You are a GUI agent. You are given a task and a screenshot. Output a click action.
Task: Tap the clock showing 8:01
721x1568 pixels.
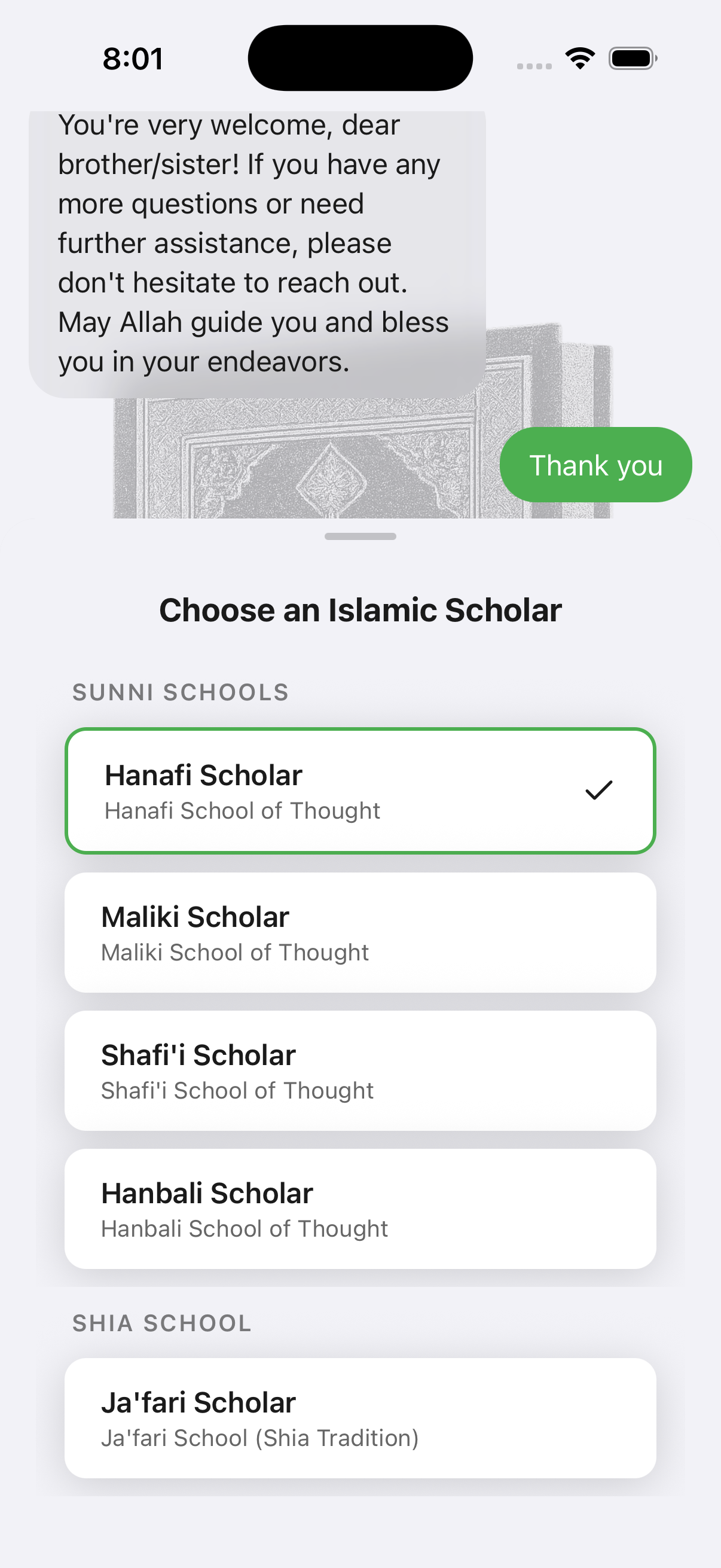[x=133, y=59]
